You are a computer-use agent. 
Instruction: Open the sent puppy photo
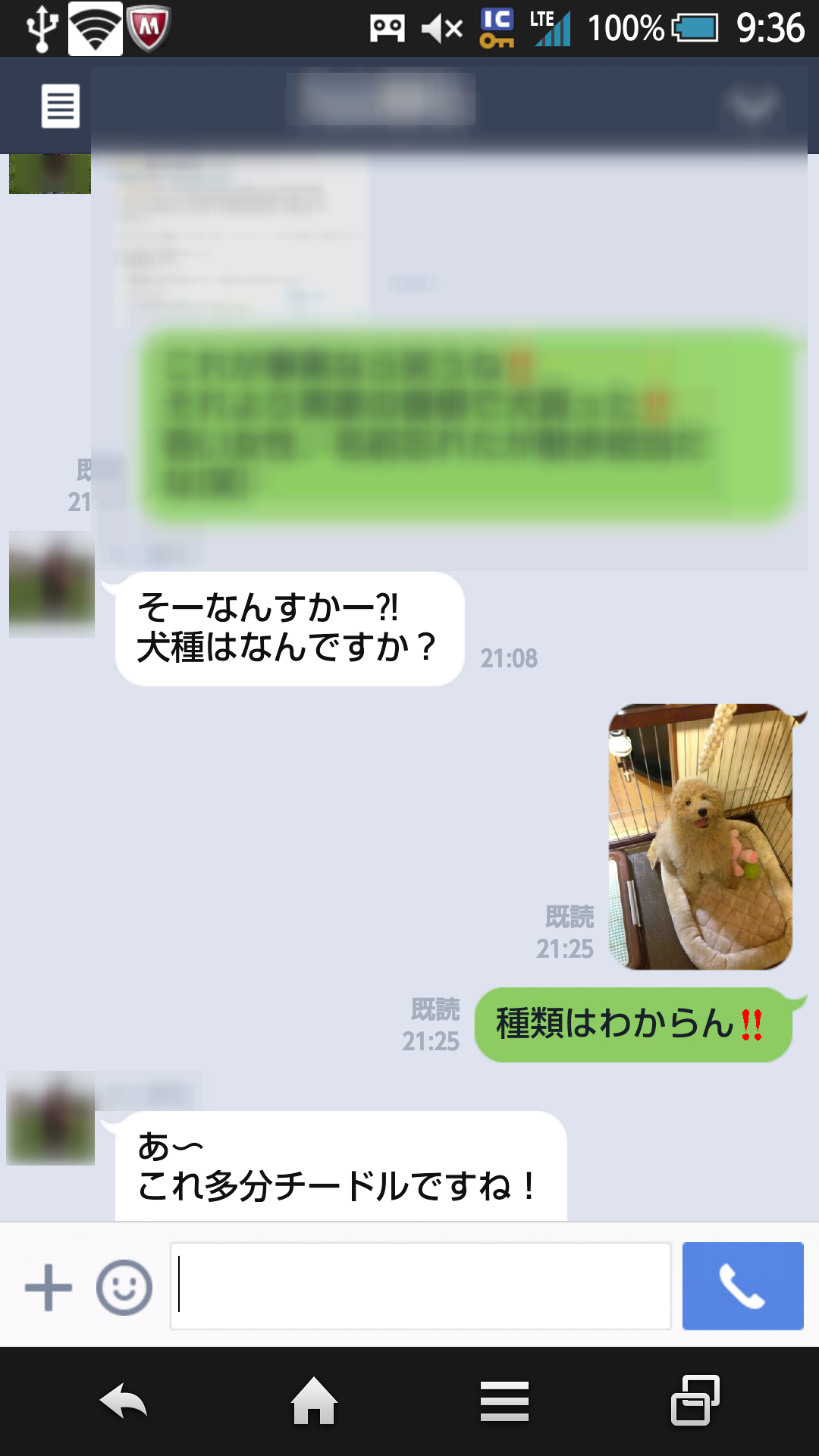pos(701,836)
